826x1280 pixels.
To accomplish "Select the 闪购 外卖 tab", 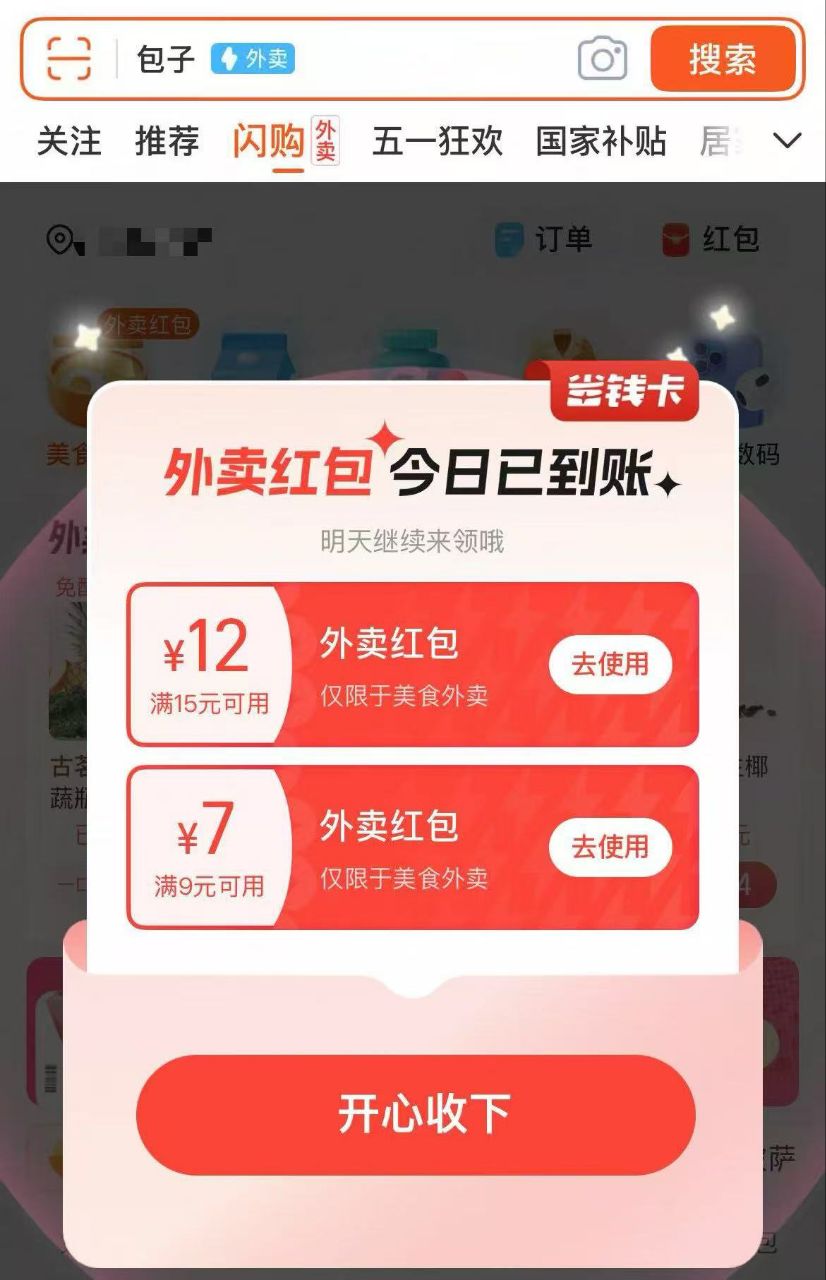I will coord(285,141).
